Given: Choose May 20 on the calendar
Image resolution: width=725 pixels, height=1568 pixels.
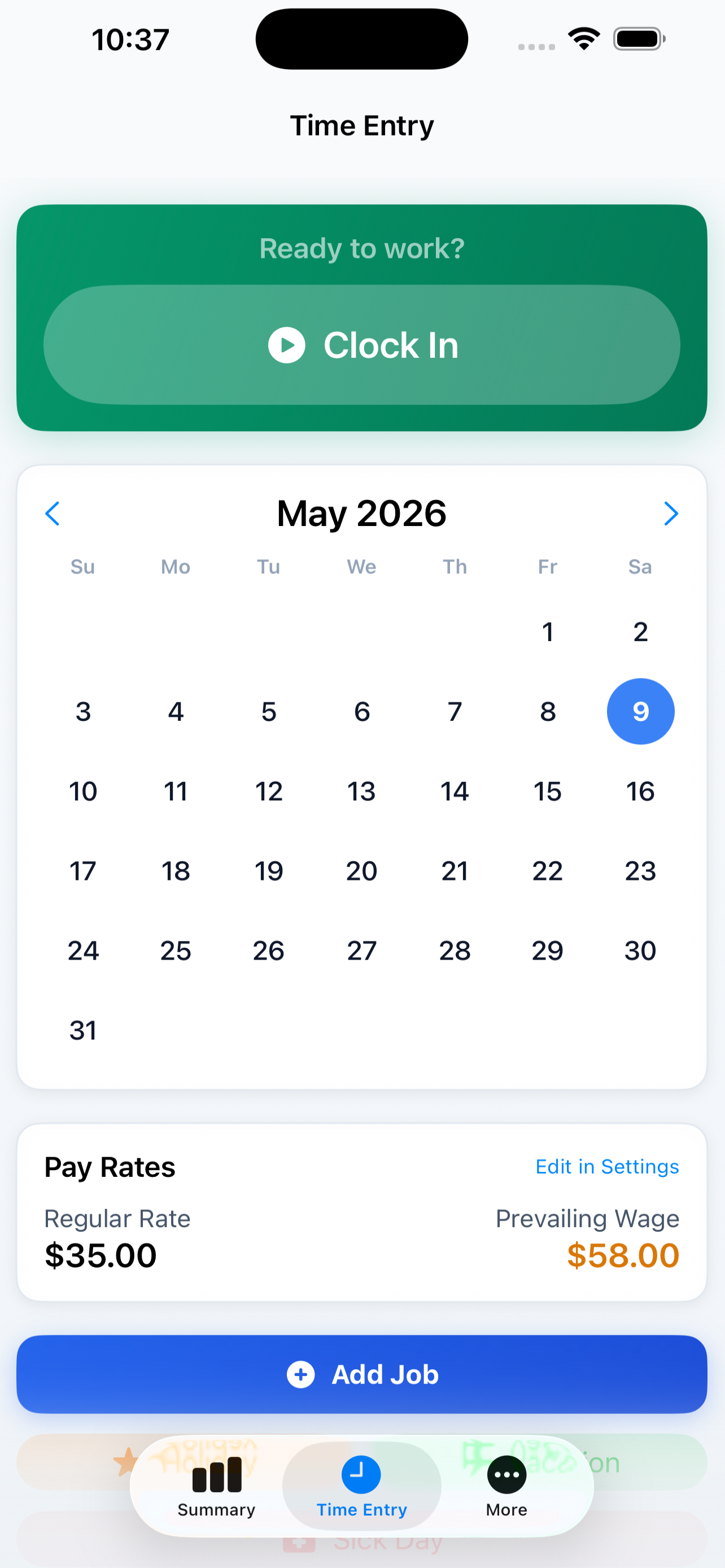Looking at the screenshot, I should [361, 871].
